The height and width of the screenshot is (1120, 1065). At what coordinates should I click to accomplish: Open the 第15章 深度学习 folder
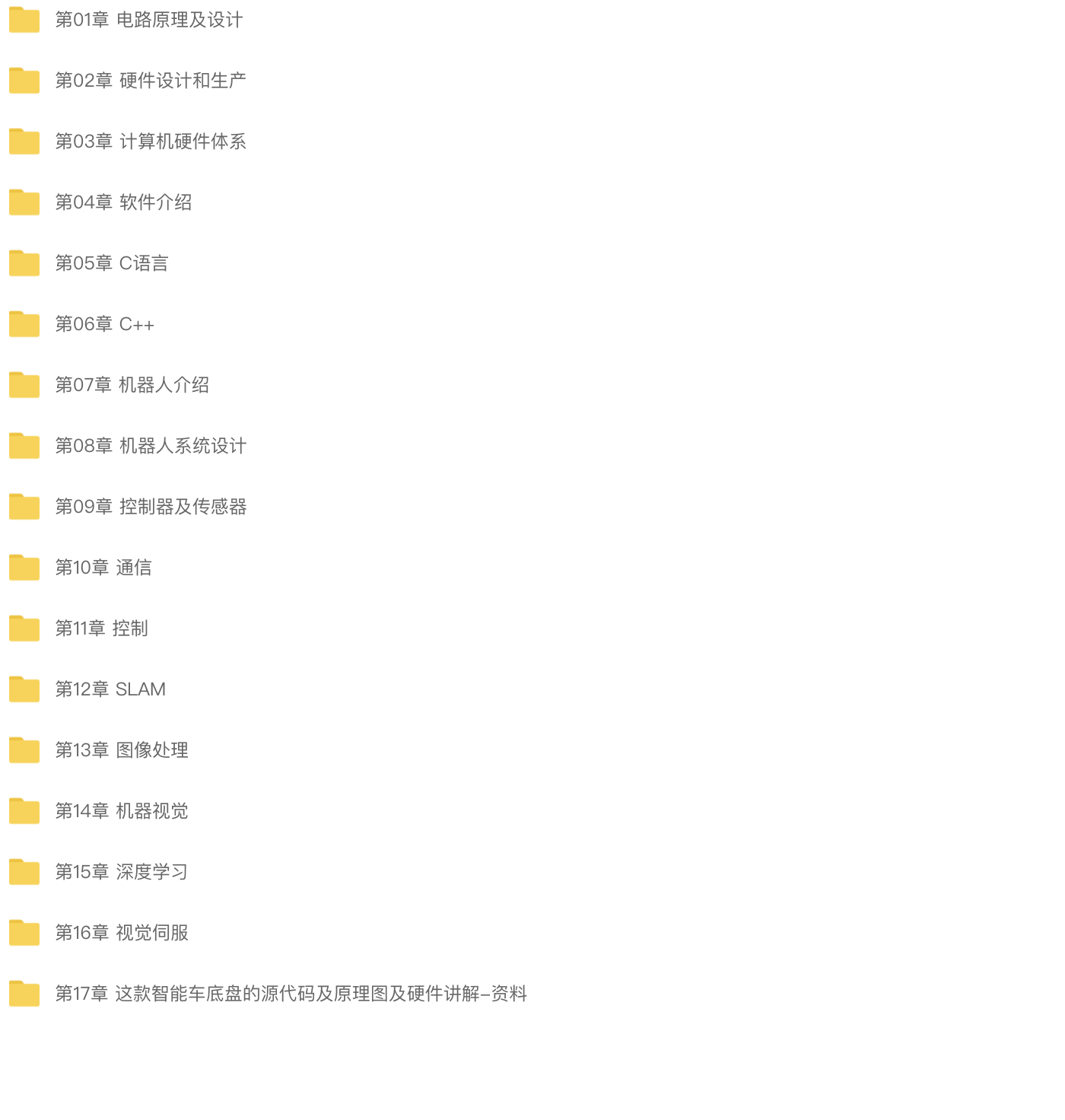[x=121, y=872]
